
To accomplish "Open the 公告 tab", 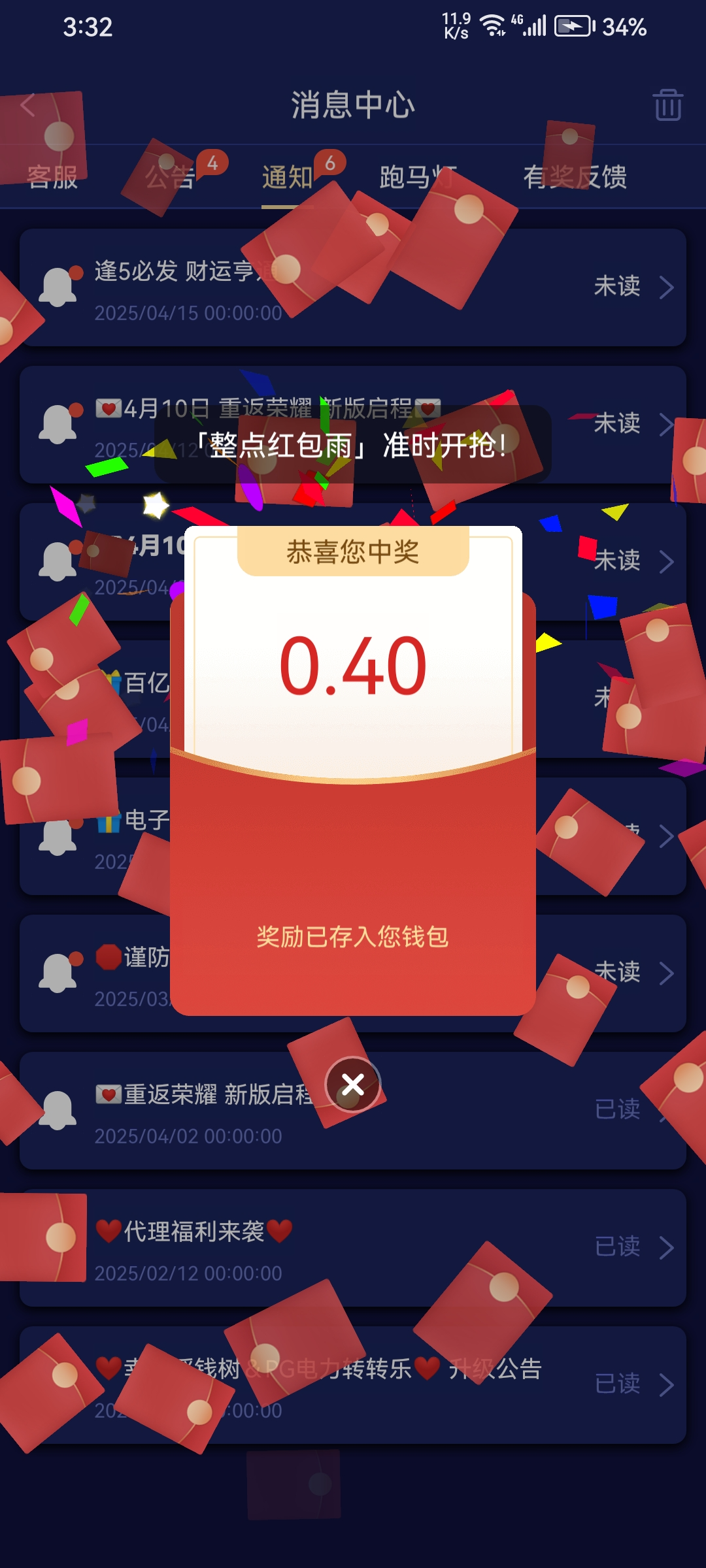I will pyautogui.click(x=170, y=177).
